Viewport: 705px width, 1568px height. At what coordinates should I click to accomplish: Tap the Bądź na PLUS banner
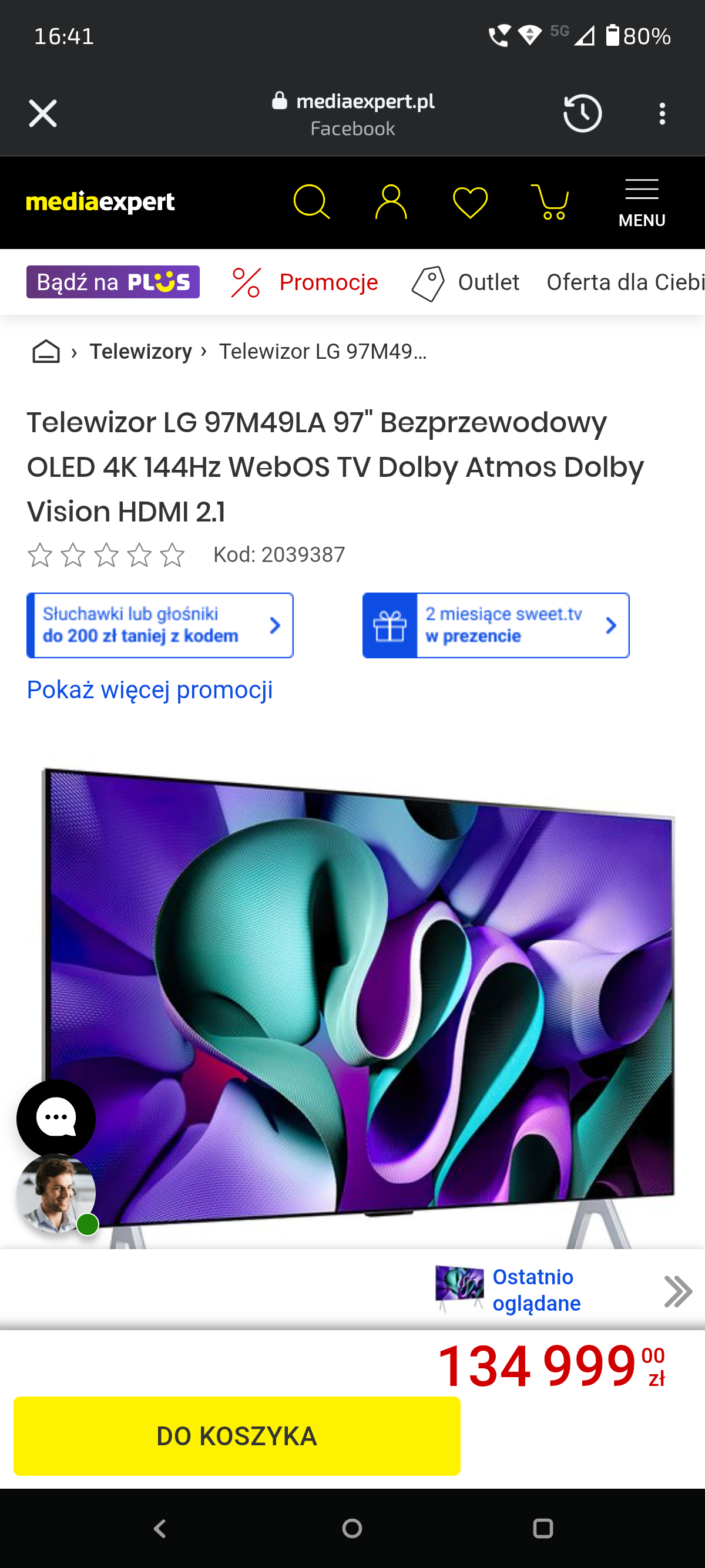click(113, 282)
